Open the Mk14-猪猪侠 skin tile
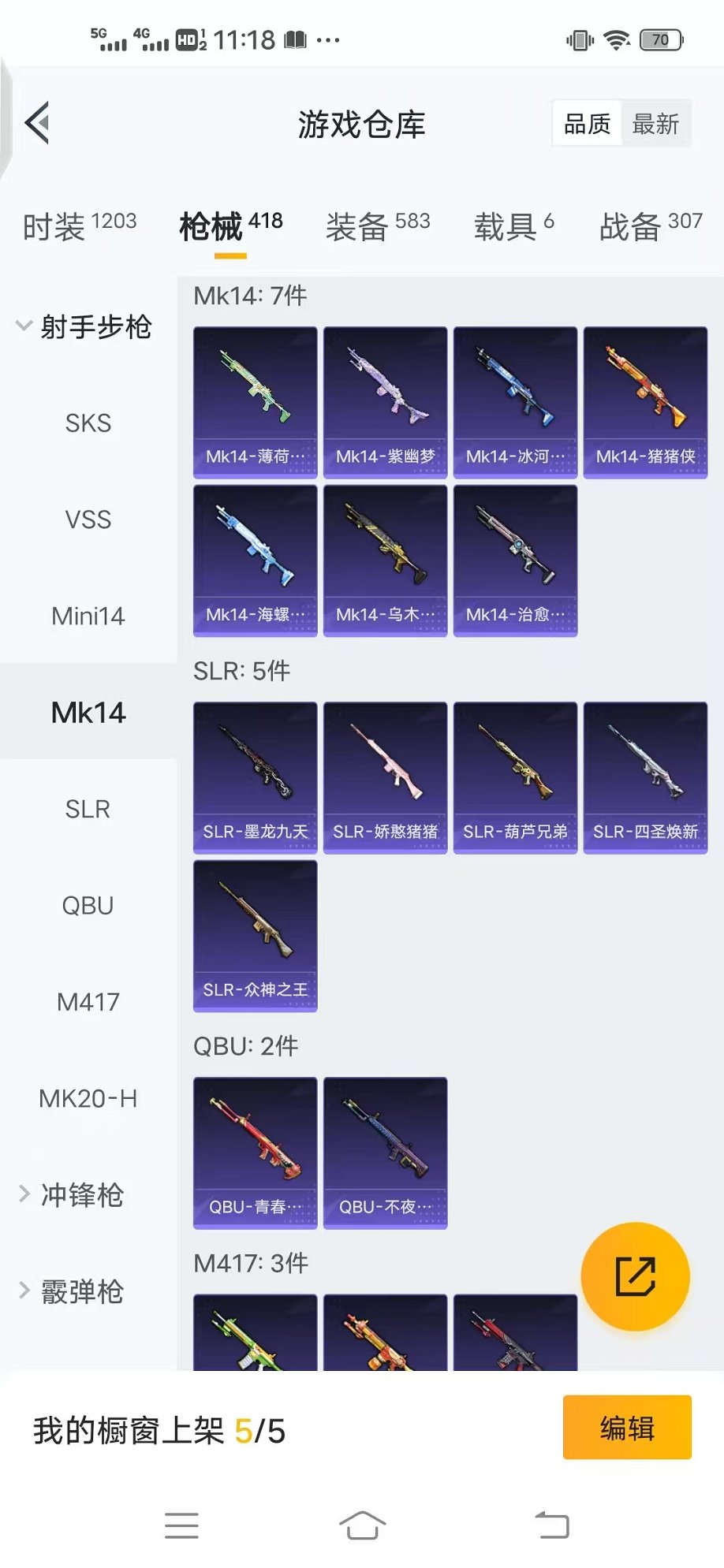The height and width of the screenshot is (1568, 724). [645, 402]
